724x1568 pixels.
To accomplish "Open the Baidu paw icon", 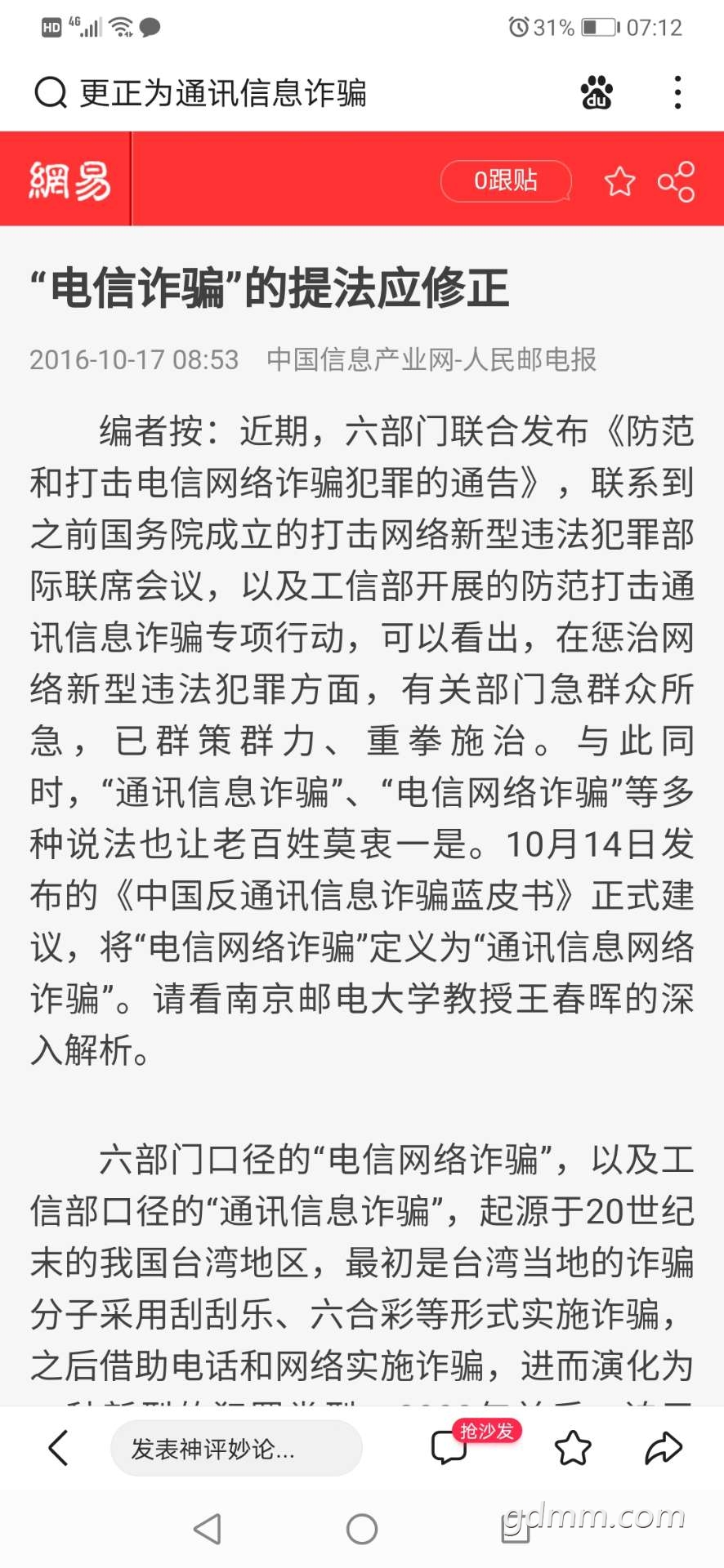I will pyautogui.click(x=597, y=92).
